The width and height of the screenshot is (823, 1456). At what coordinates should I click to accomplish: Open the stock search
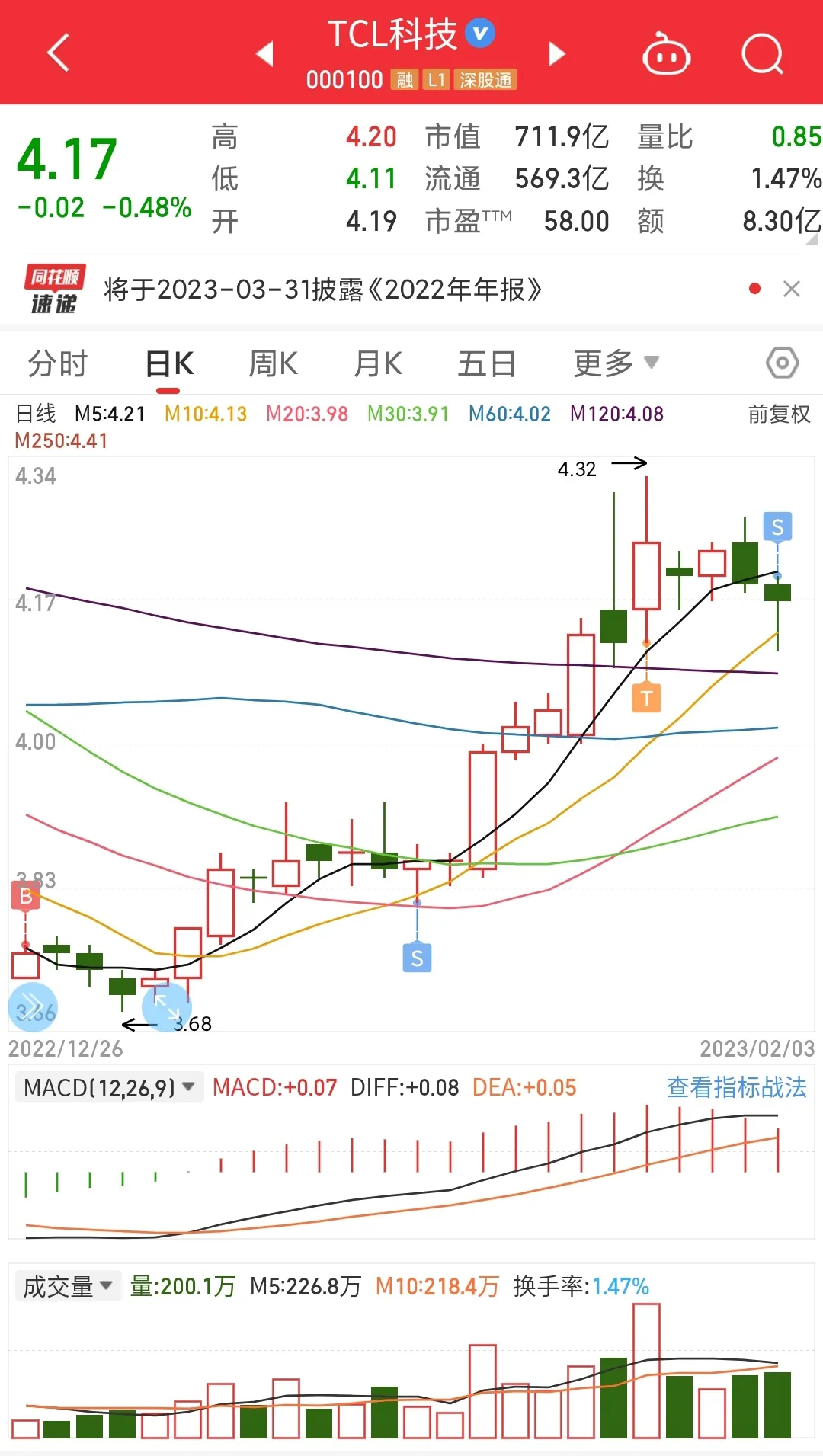tap(762, 53)
